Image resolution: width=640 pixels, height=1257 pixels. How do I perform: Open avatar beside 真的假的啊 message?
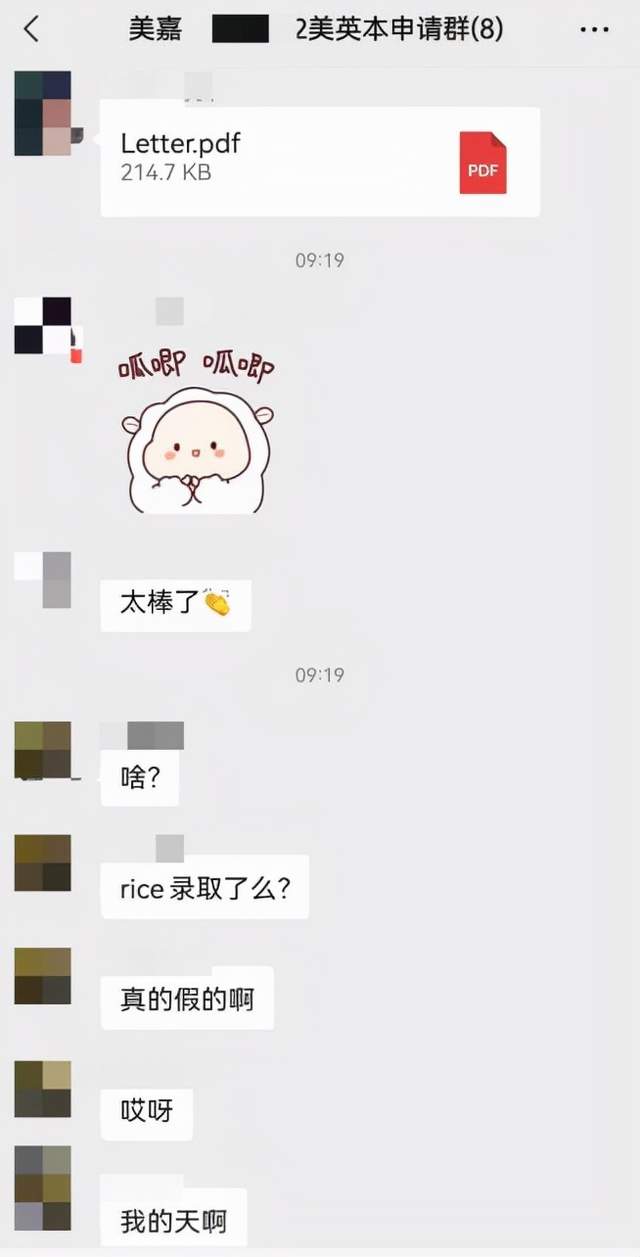pos(42,975)
